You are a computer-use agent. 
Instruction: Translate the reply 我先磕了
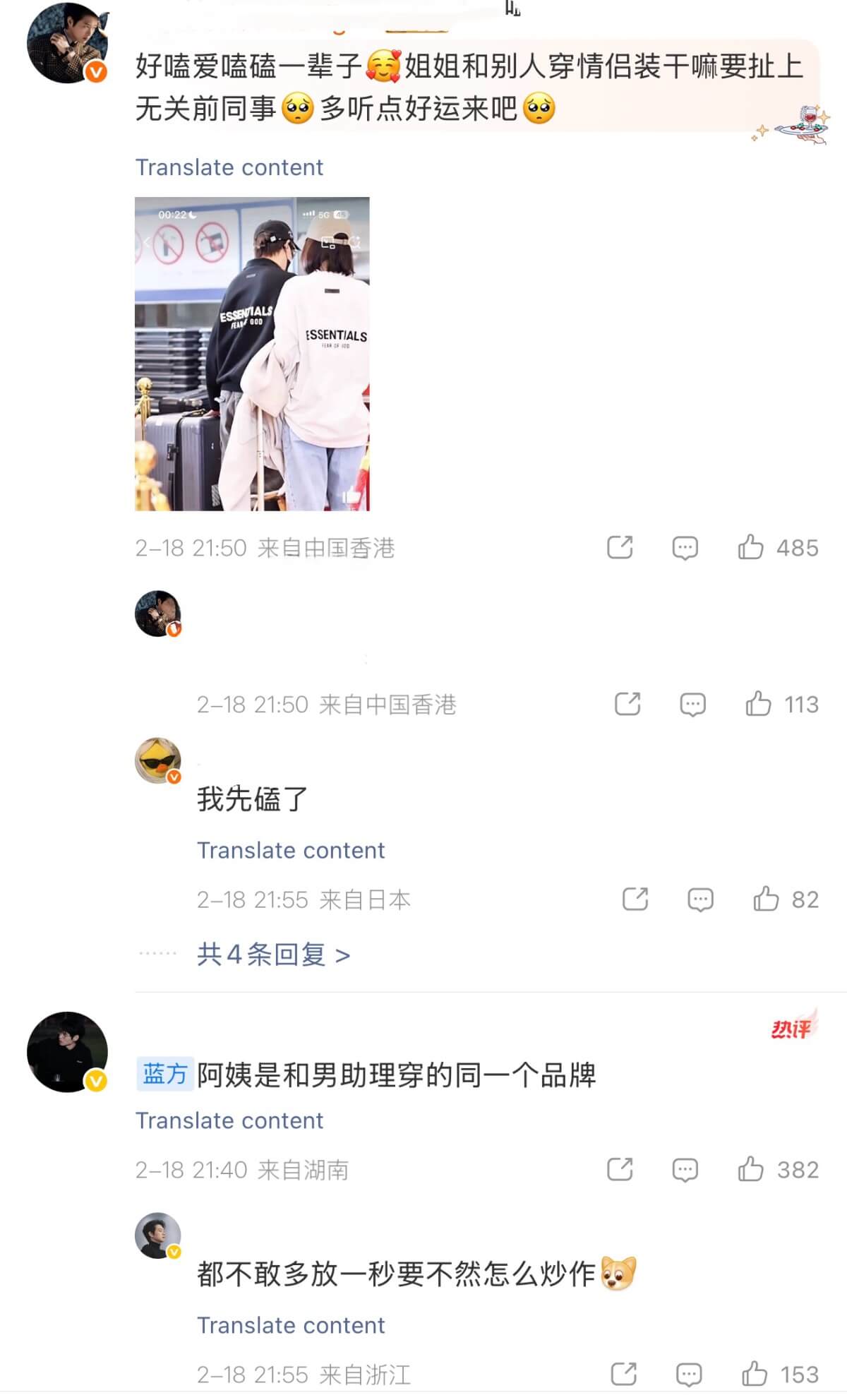291,850
